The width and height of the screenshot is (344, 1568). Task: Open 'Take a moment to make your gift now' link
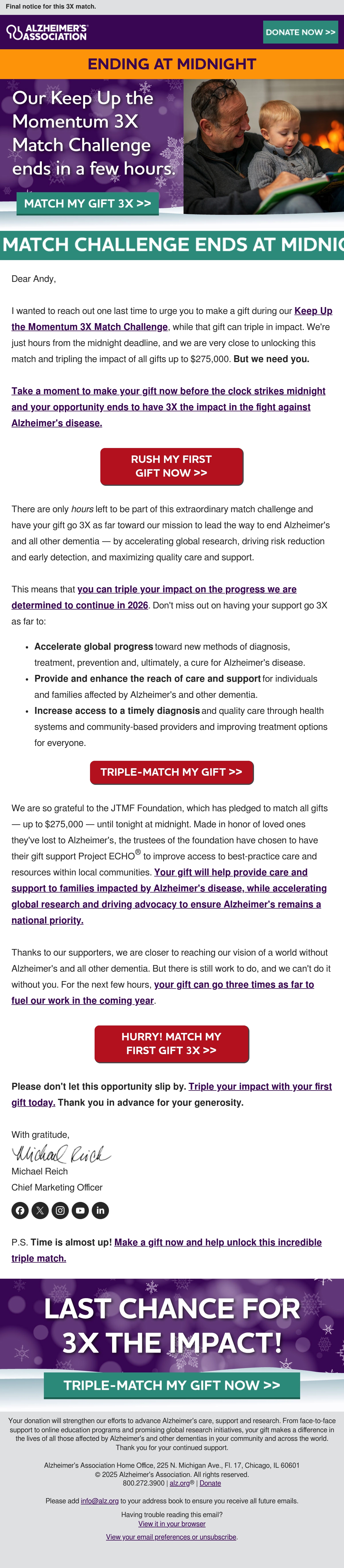pyautogui.click(x=169, y=407)
